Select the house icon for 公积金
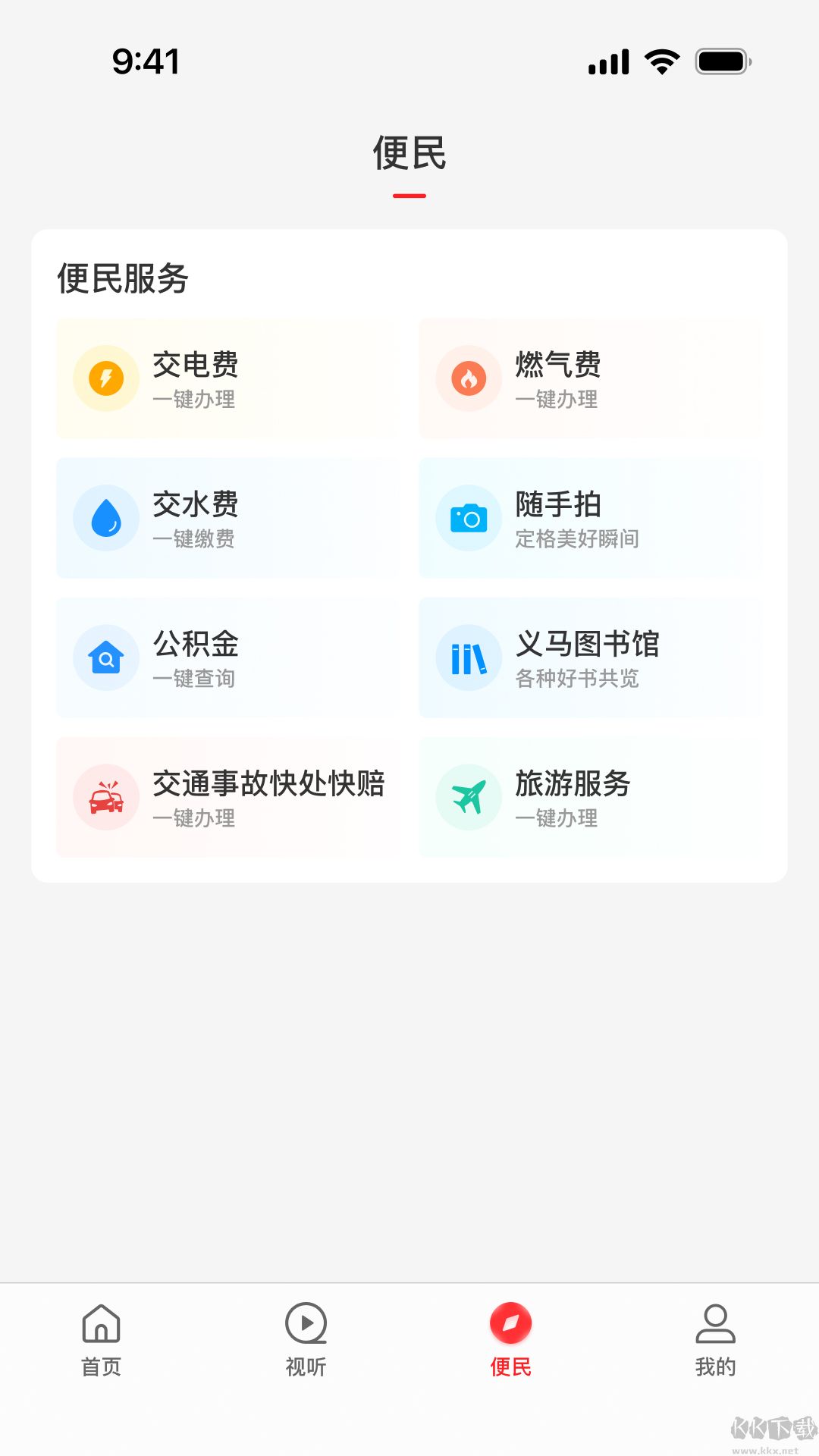Viewport: 819px width, 1456px height. [105, 657]
